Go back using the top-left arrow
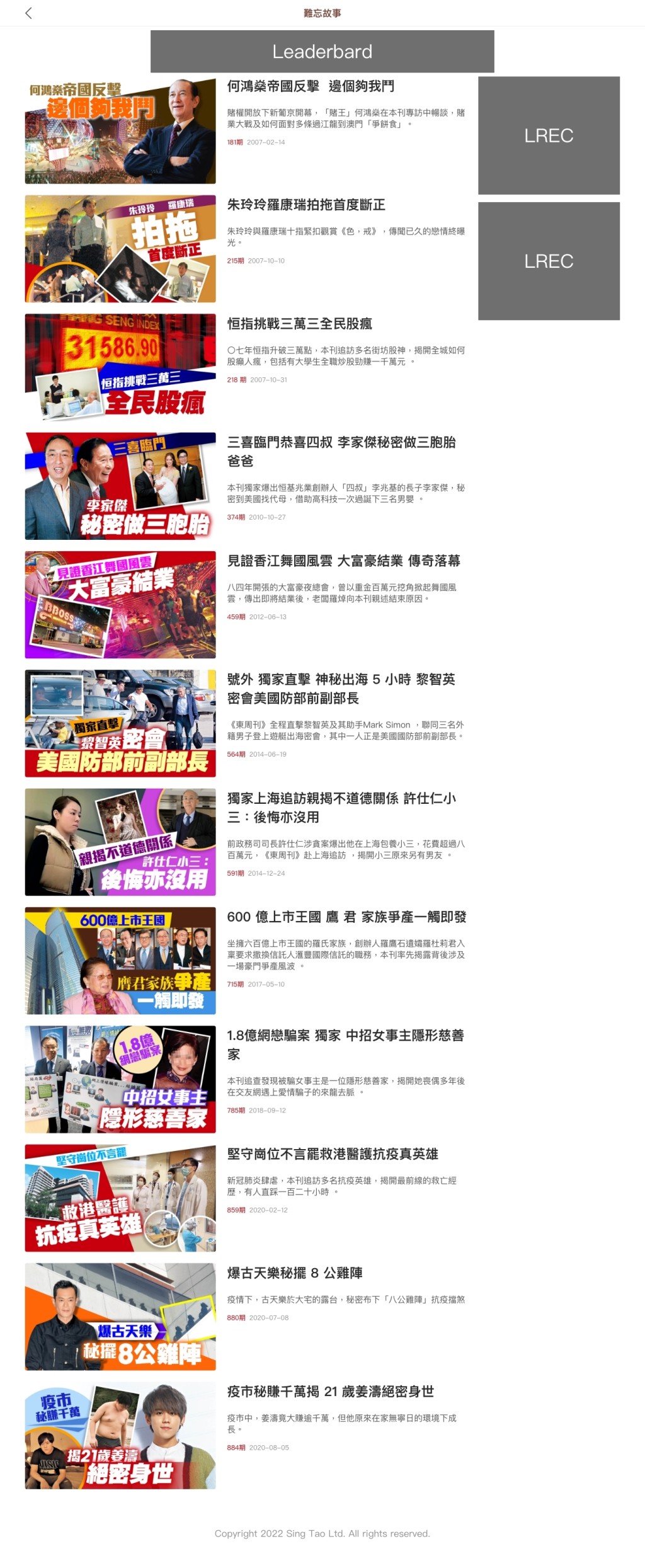 28,13
